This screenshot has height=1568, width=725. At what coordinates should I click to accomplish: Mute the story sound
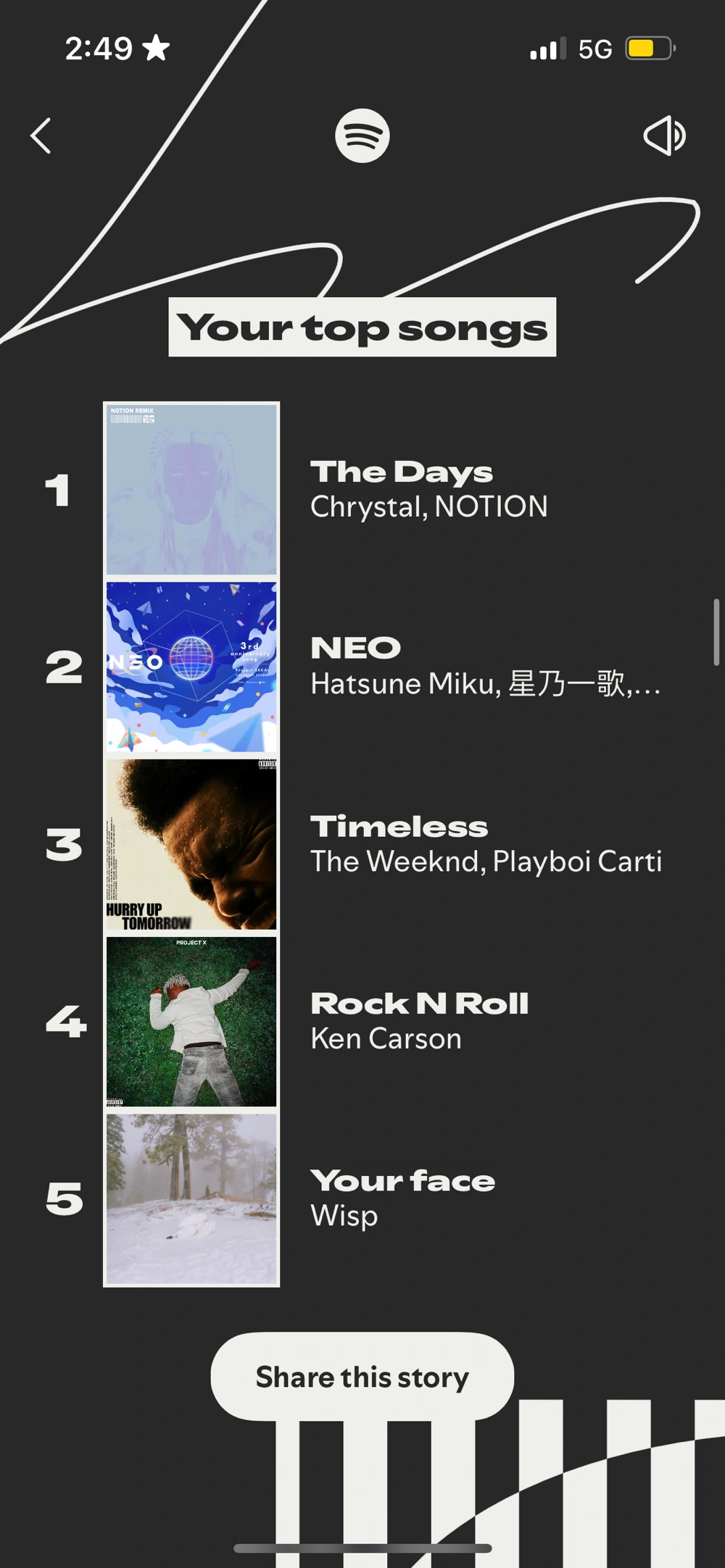click(x=664, y=136)
